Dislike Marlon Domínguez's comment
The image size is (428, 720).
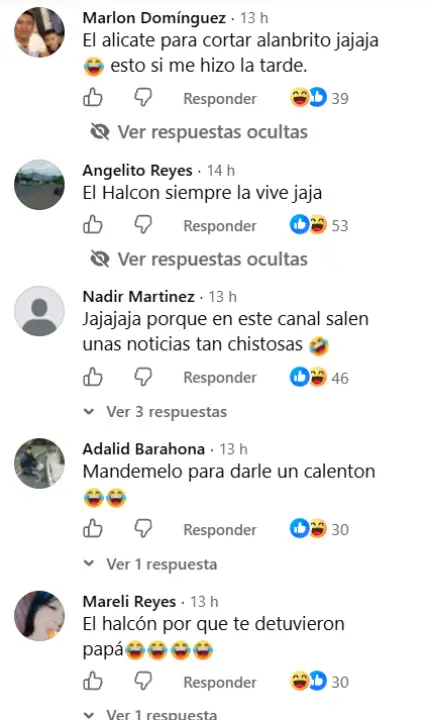coord(143,98)
